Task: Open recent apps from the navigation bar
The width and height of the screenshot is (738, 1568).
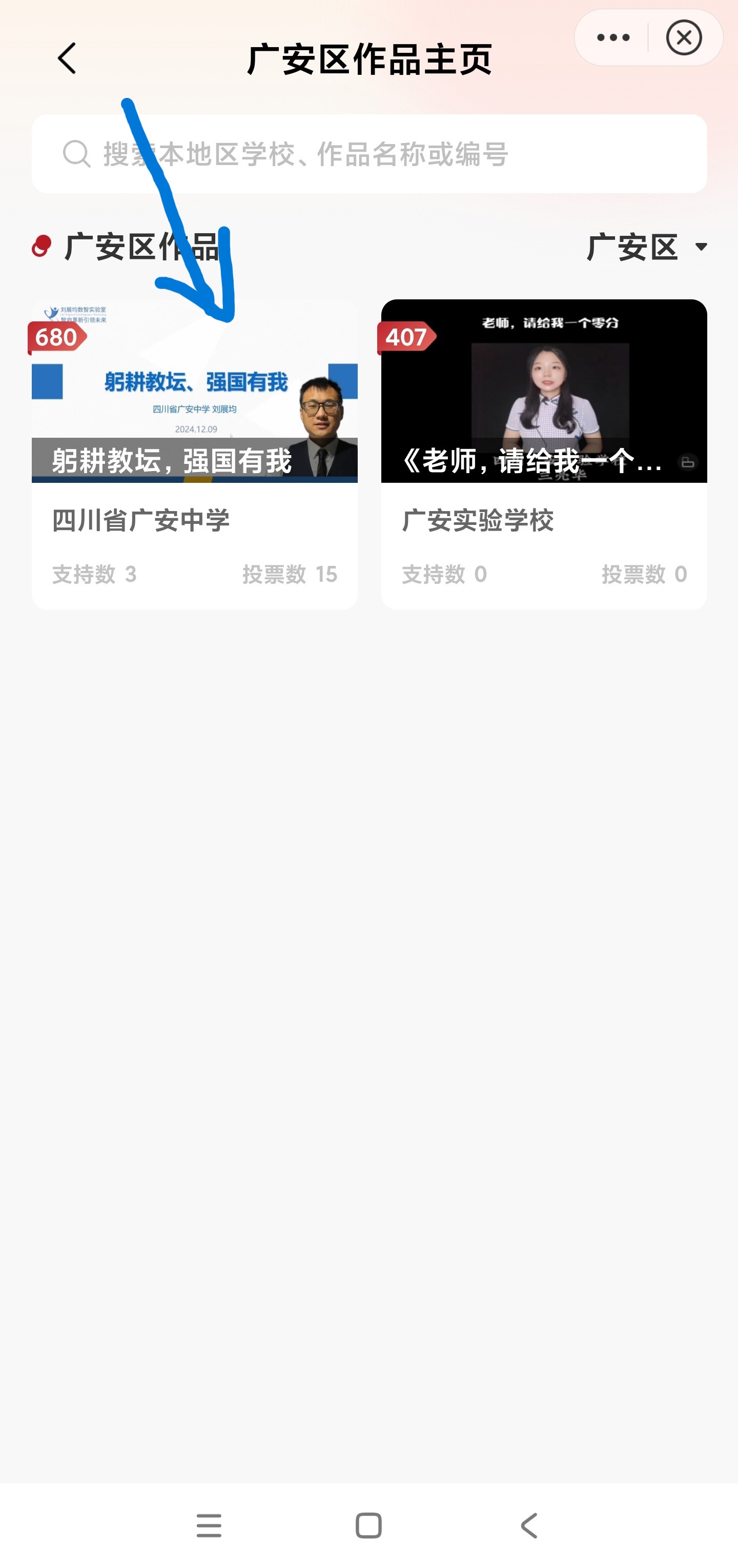Action: pos(209,1525)
